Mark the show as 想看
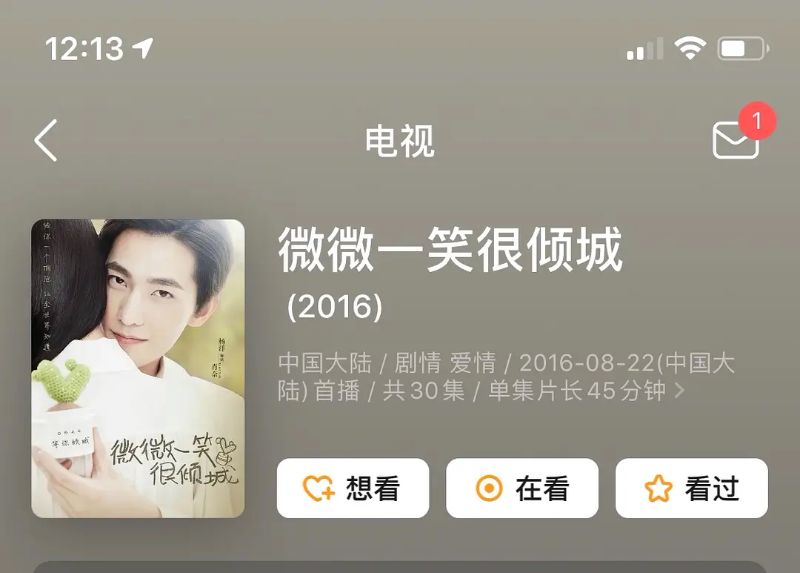Viewport: 800px width, 573px height. [x=353, y=488]
